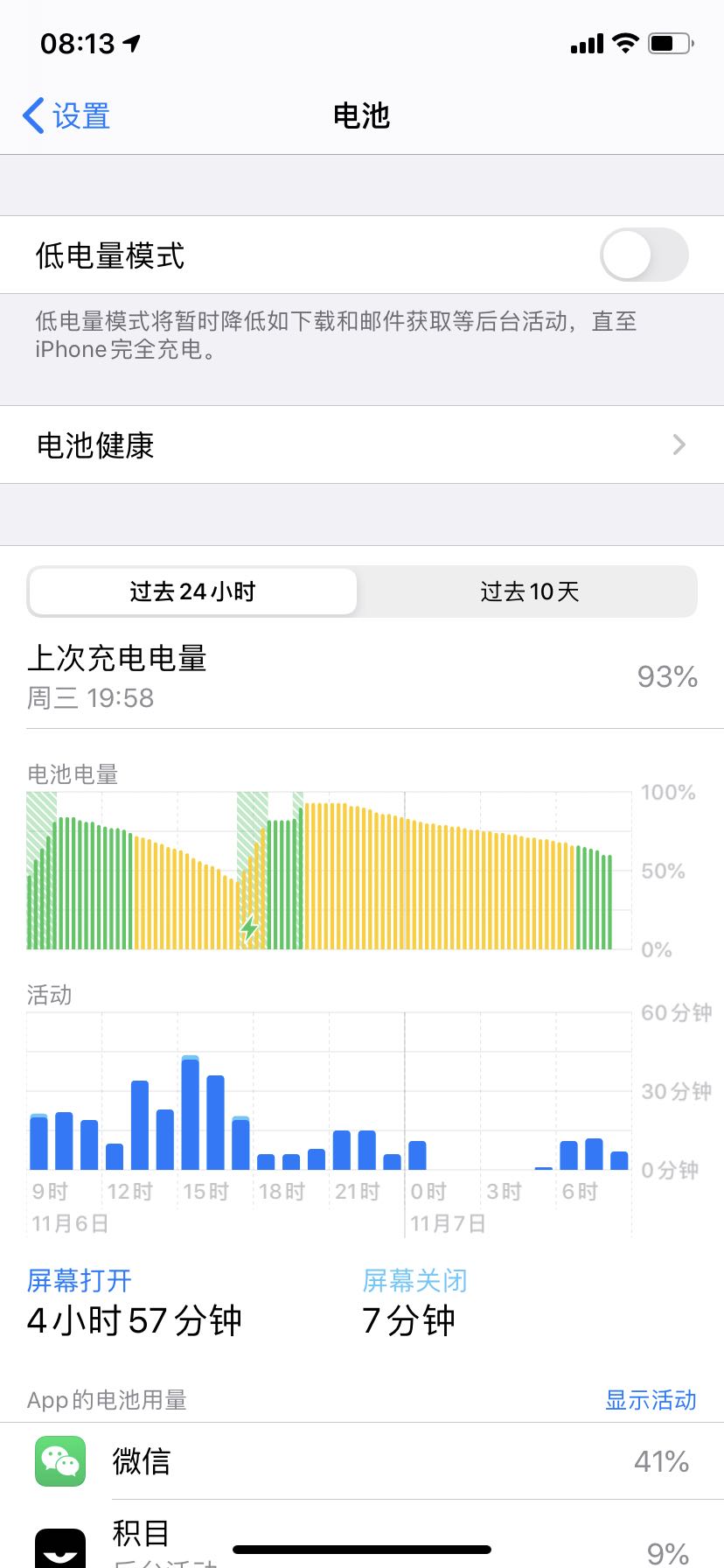Select 过去24小时 segment
Viewport: 724px width, 1568px height.
193,591
